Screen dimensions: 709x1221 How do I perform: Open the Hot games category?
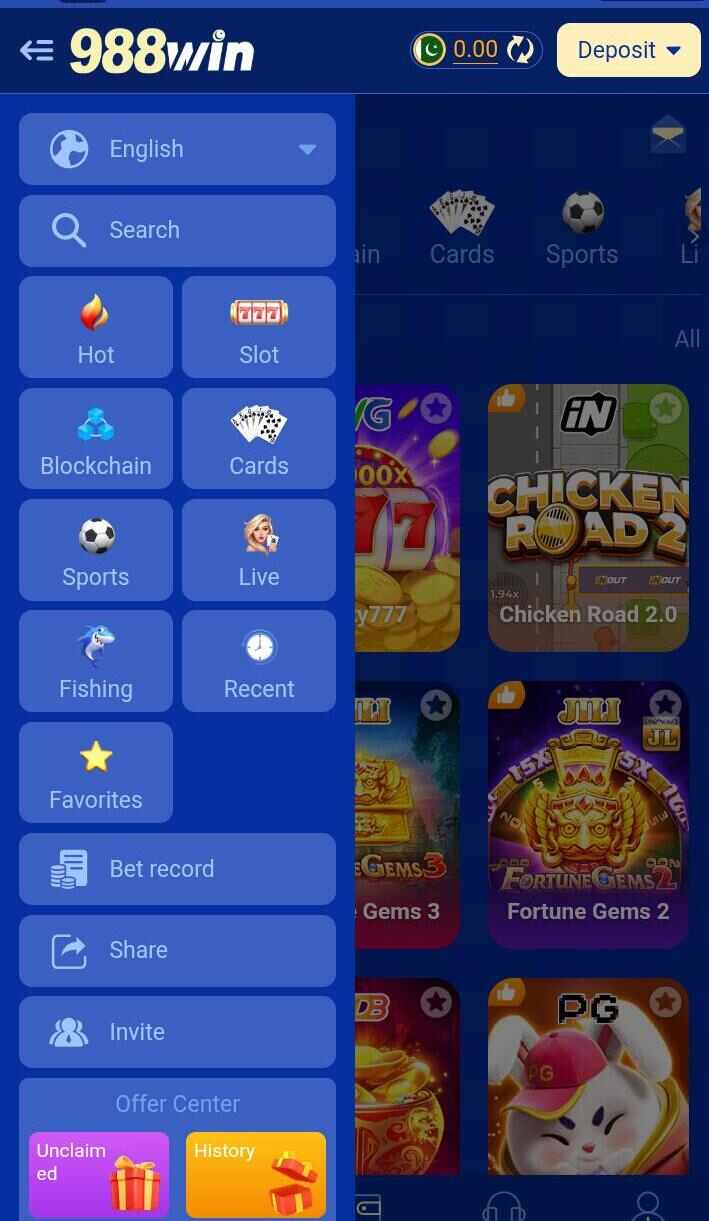[x=96, y=327]
